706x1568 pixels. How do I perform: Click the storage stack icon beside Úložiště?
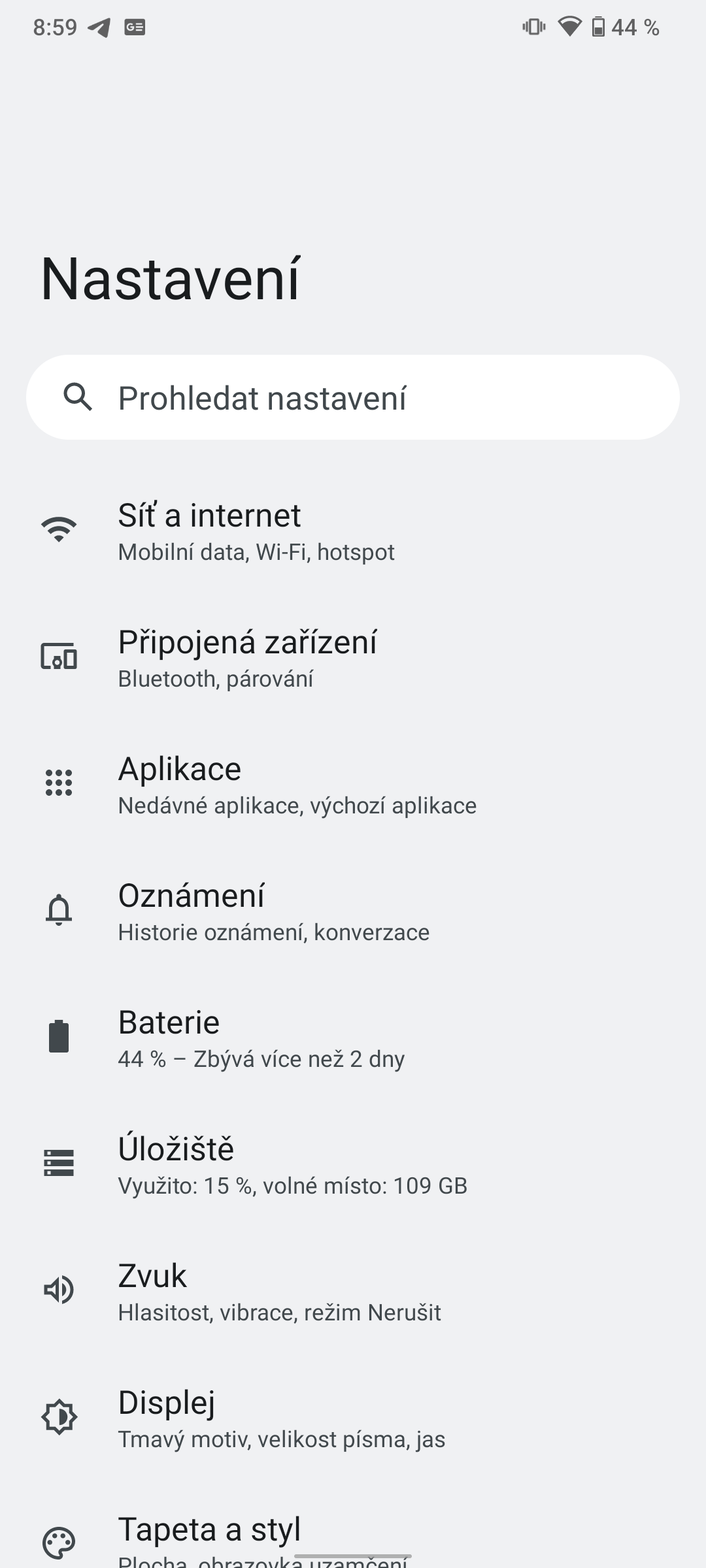click(59, 1165)
